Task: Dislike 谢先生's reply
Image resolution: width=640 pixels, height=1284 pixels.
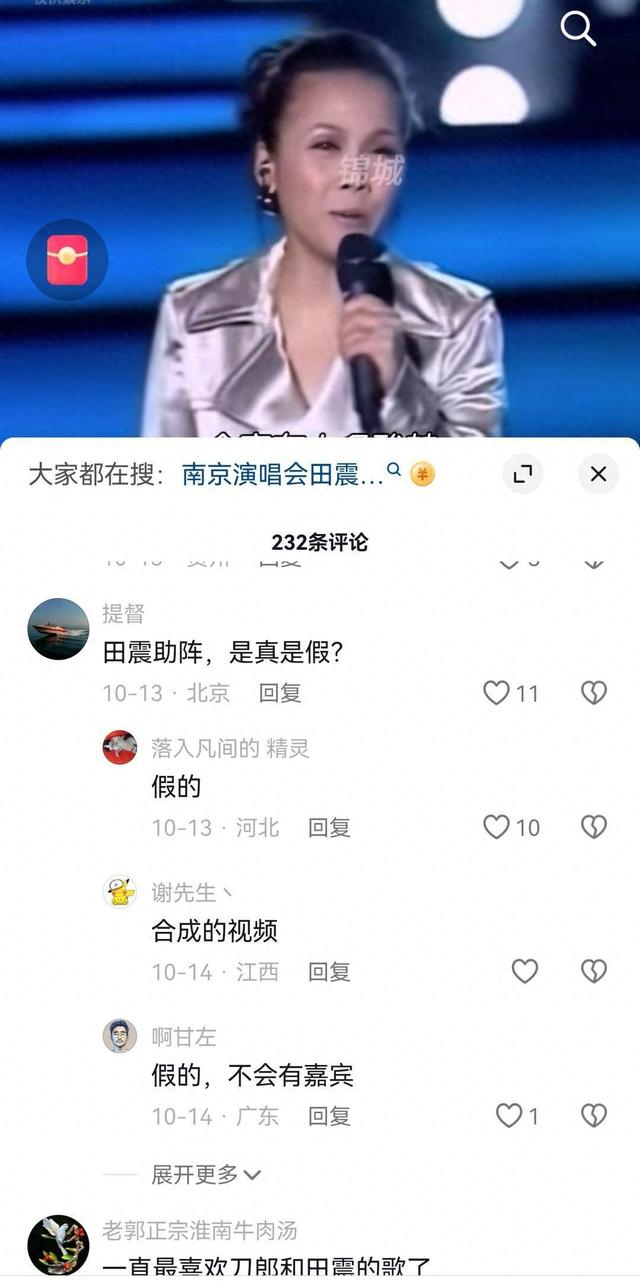Action: tap(594, 971)
